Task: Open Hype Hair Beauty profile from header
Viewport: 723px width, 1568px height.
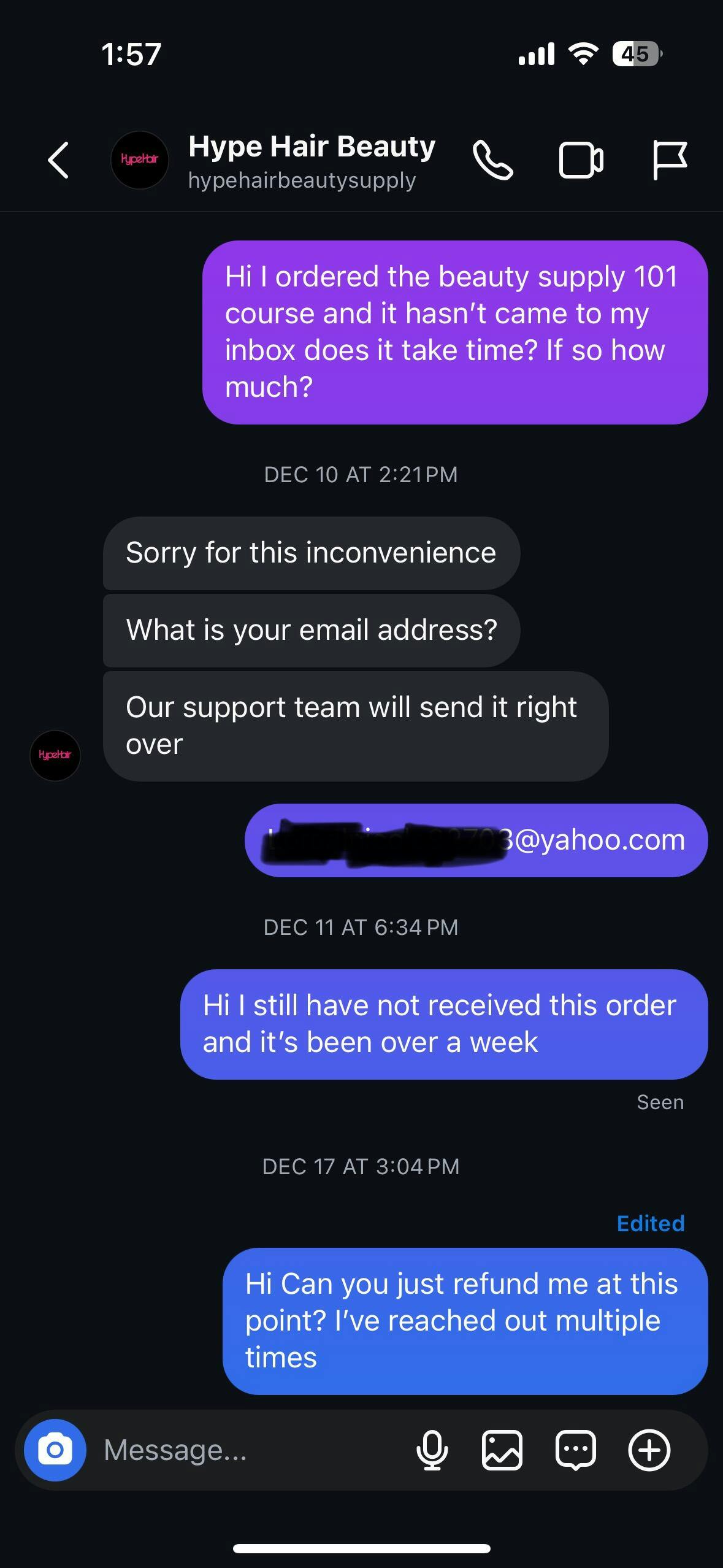Action: coord(311,161)
